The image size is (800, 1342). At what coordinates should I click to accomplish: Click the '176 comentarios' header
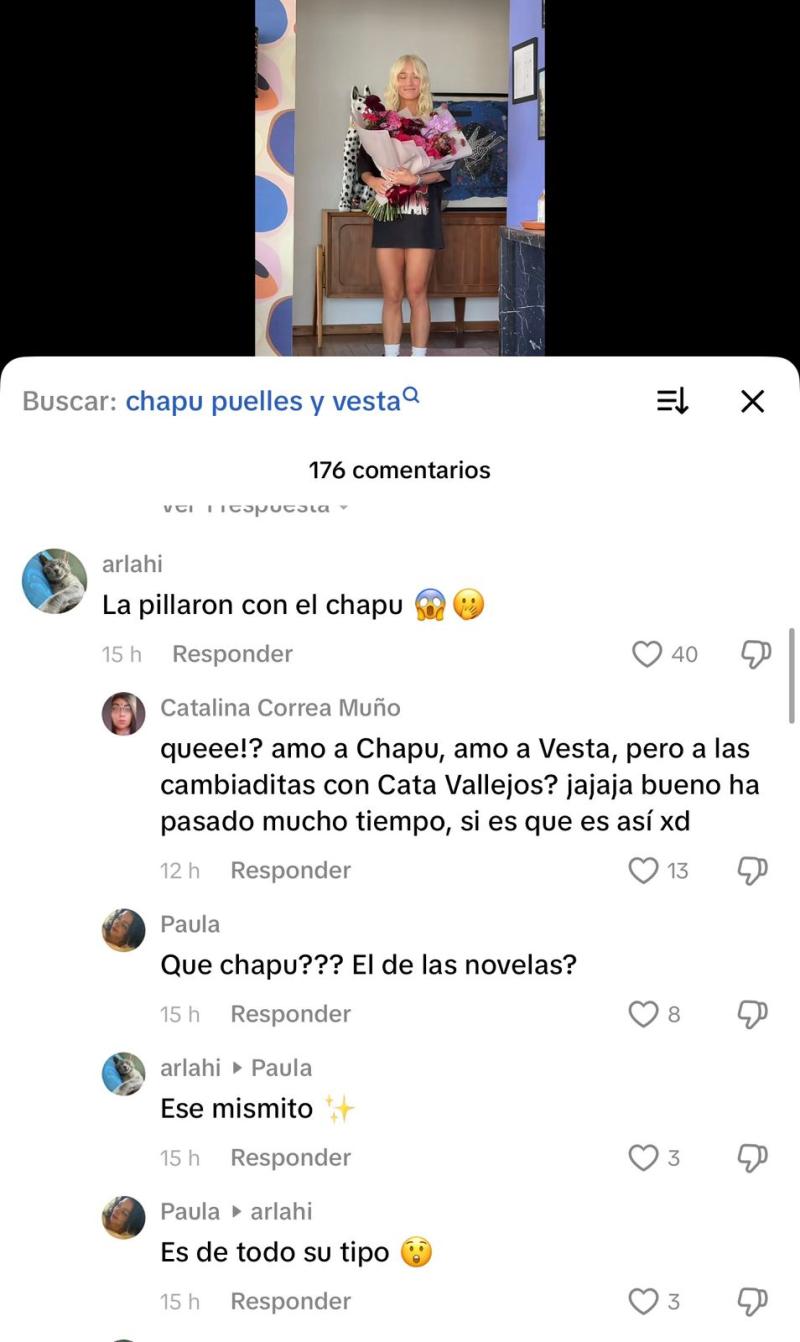click(x=400, y=470)
